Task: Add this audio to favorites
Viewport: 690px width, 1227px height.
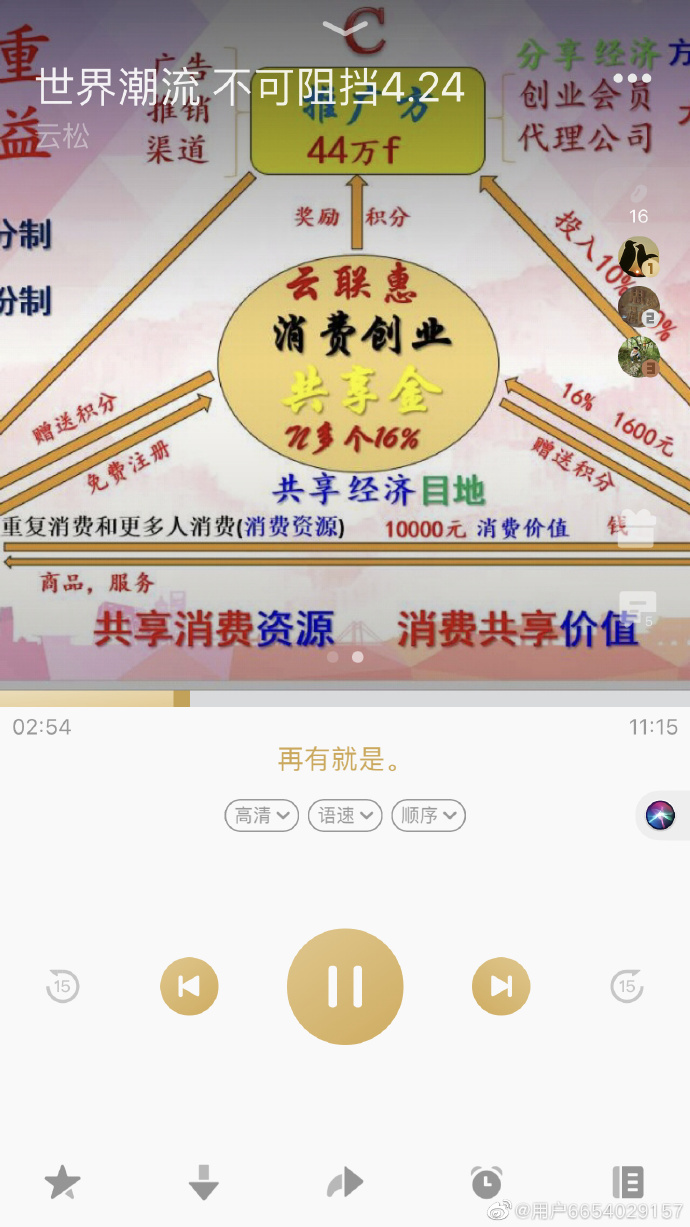Action: [62, 1183]
